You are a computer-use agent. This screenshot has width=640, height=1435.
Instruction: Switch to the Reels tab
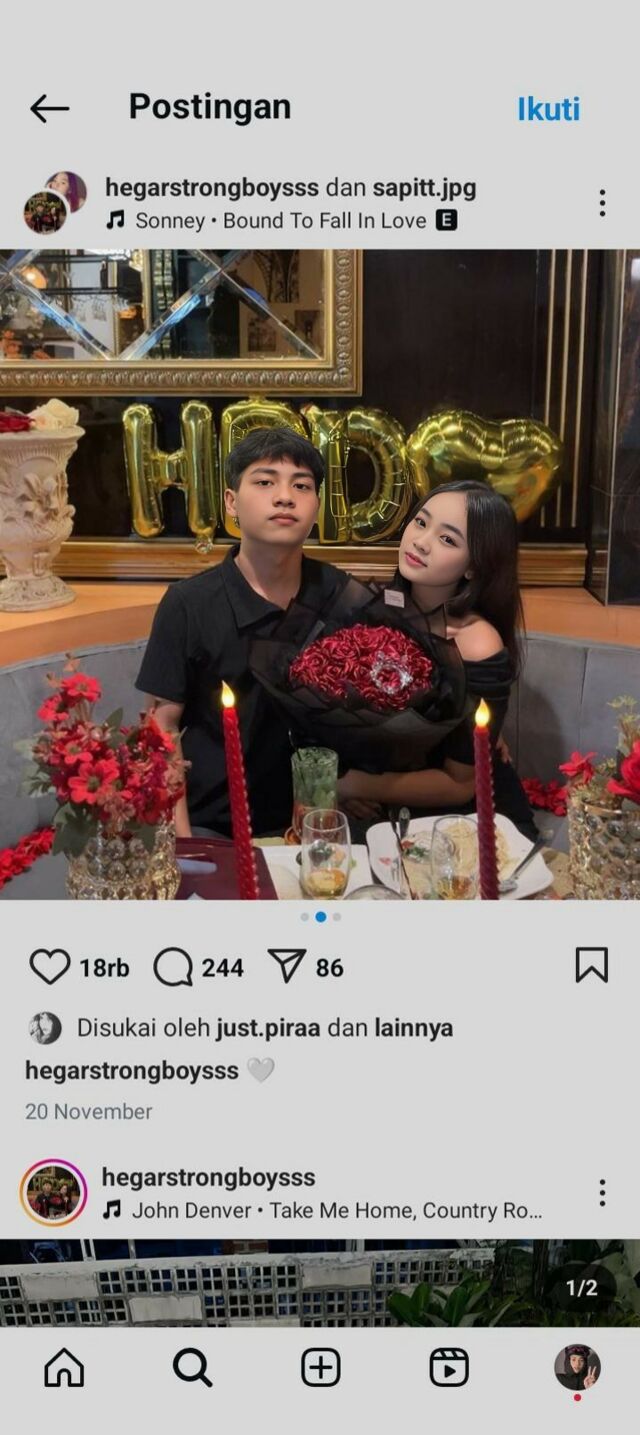[x=449, y=1368]
